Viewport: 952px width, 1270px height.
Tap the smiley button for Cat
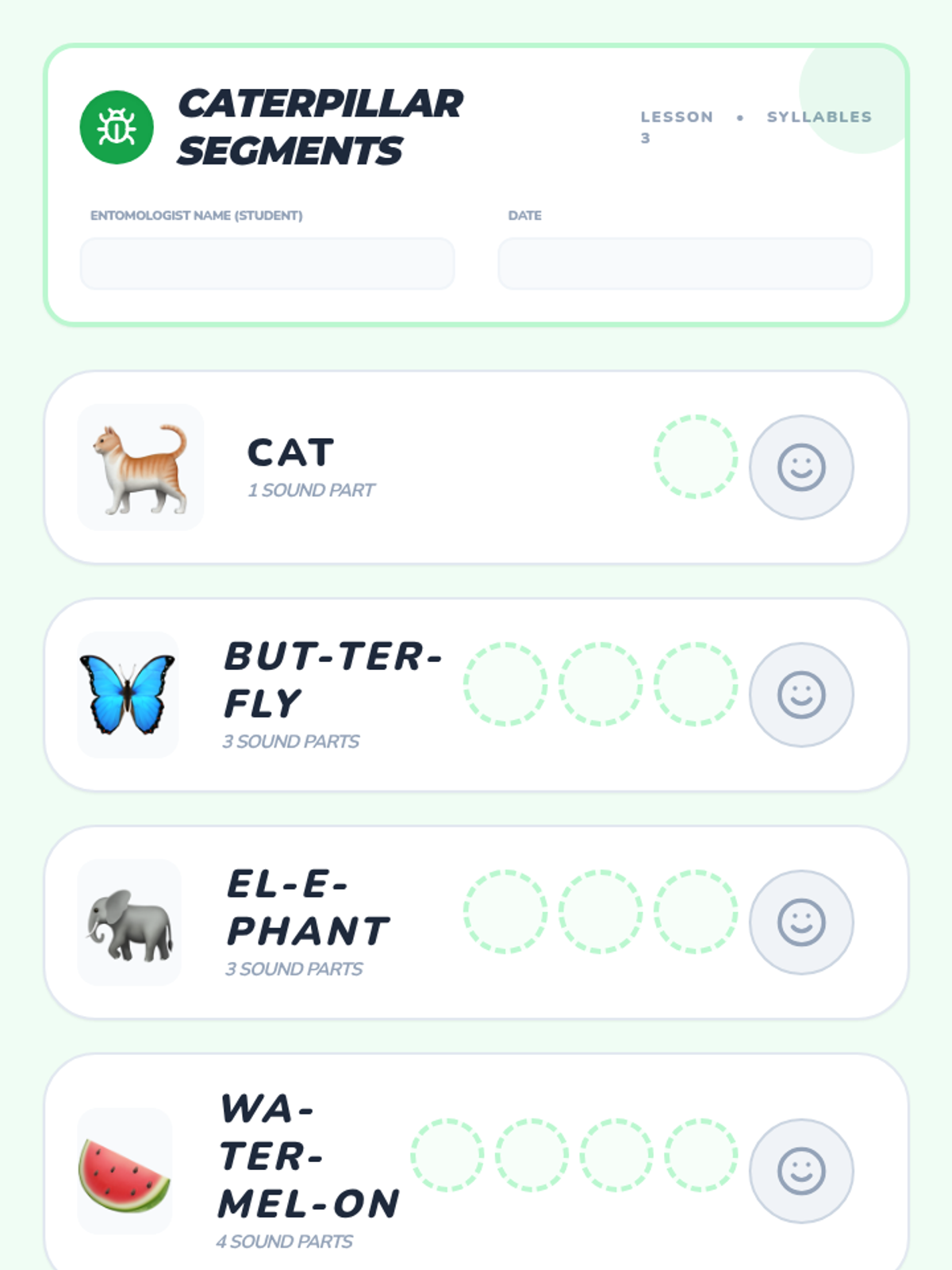(x=801, y=468)
